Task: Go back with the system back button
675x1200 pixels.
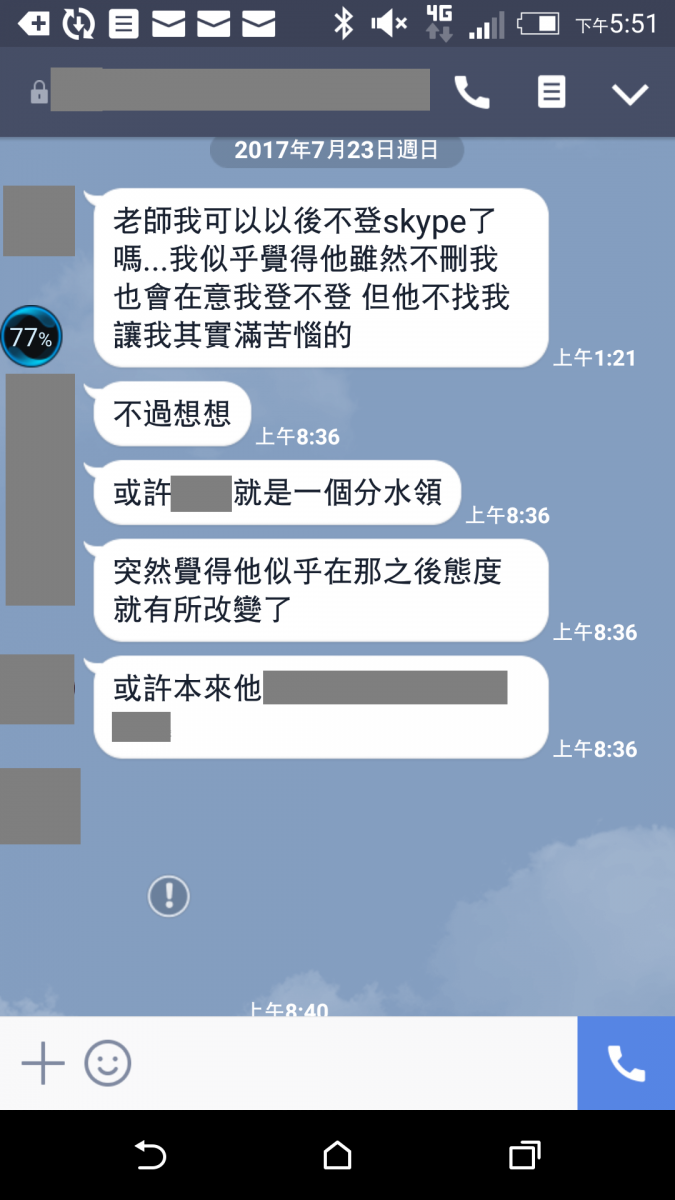Action: [x=150, y=1156]
